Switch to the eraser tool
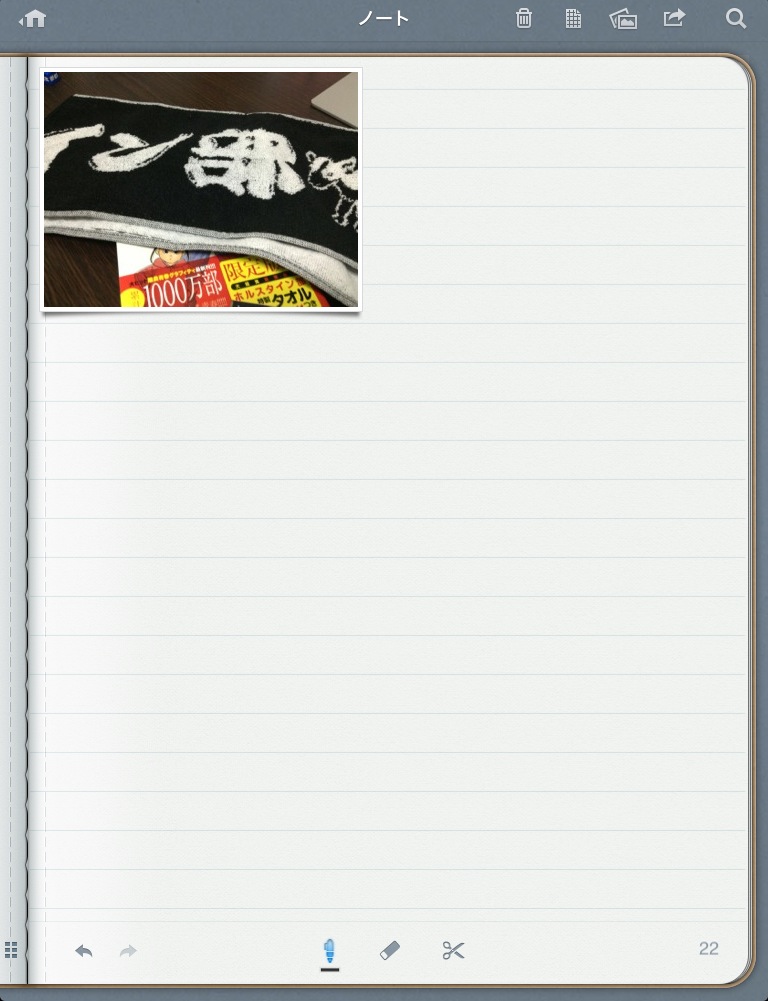 coord(390,951)
